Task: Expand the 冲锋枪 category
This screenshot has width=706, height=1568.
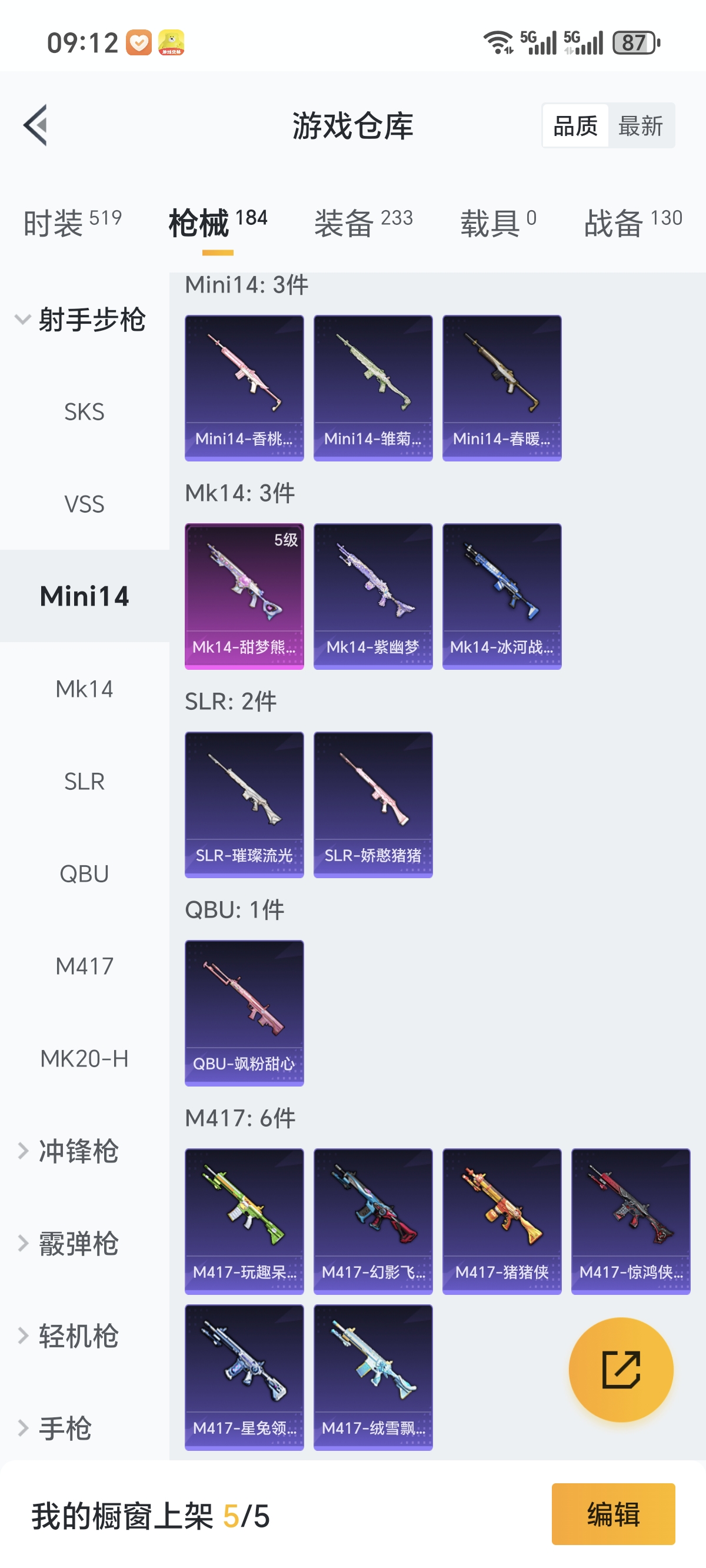Action: point(78,1151)
